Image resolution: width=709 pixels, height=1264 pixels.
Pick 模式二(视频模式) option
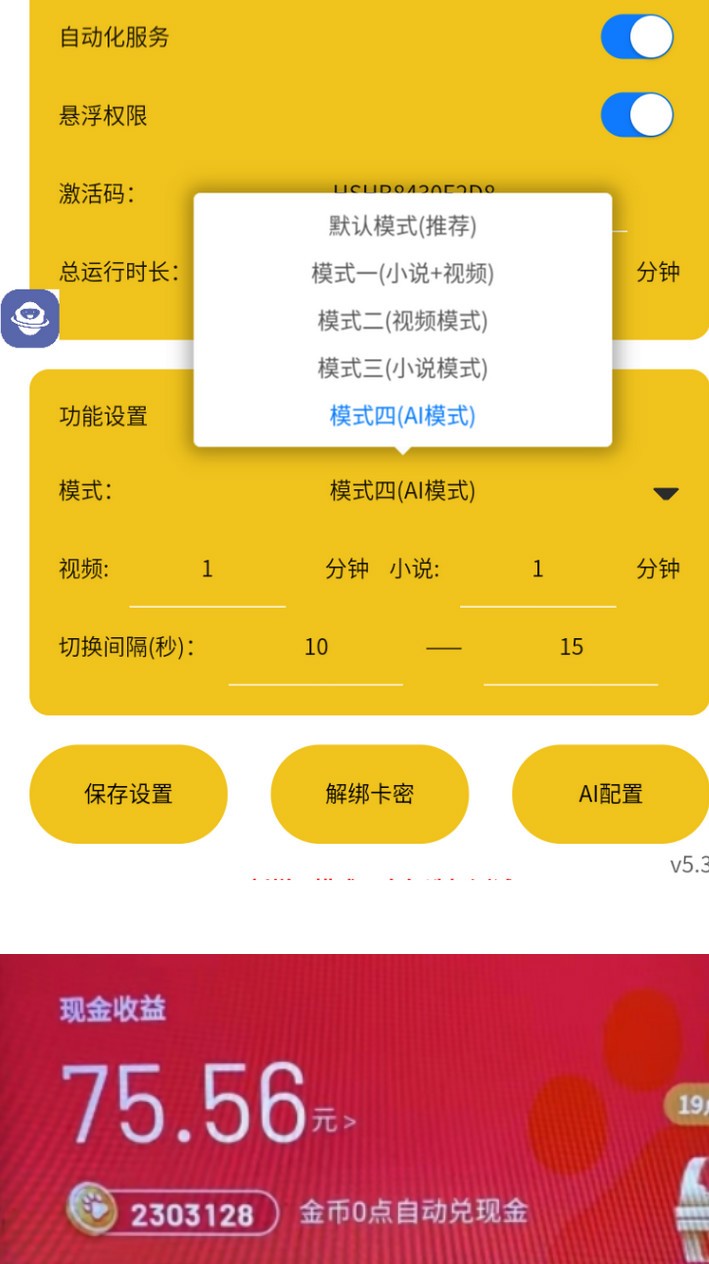pyautogui.click(x=402, y=321)
